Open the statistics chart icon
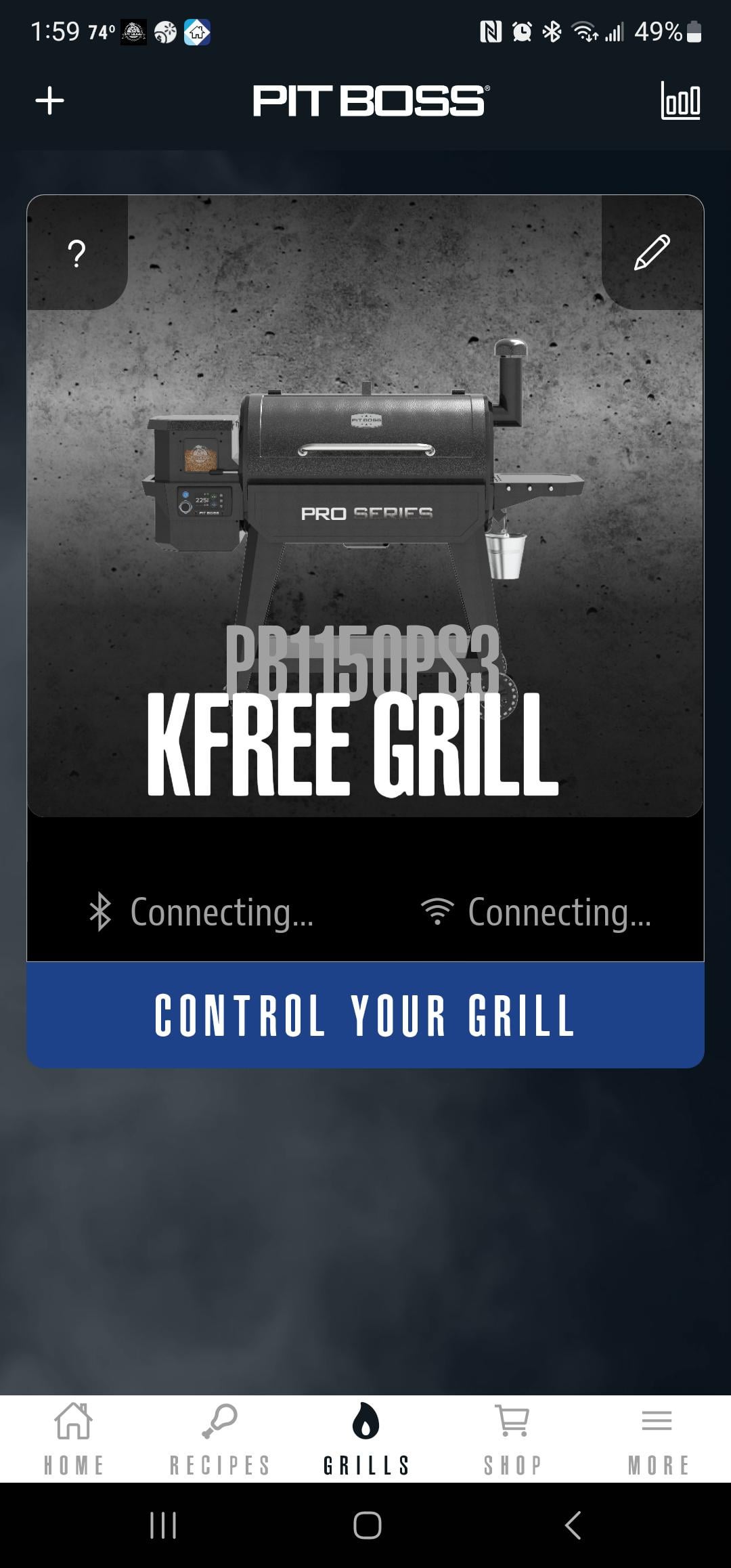Image resolution: width=731 pixels, height=1568 pixels. tap(680, 101)
